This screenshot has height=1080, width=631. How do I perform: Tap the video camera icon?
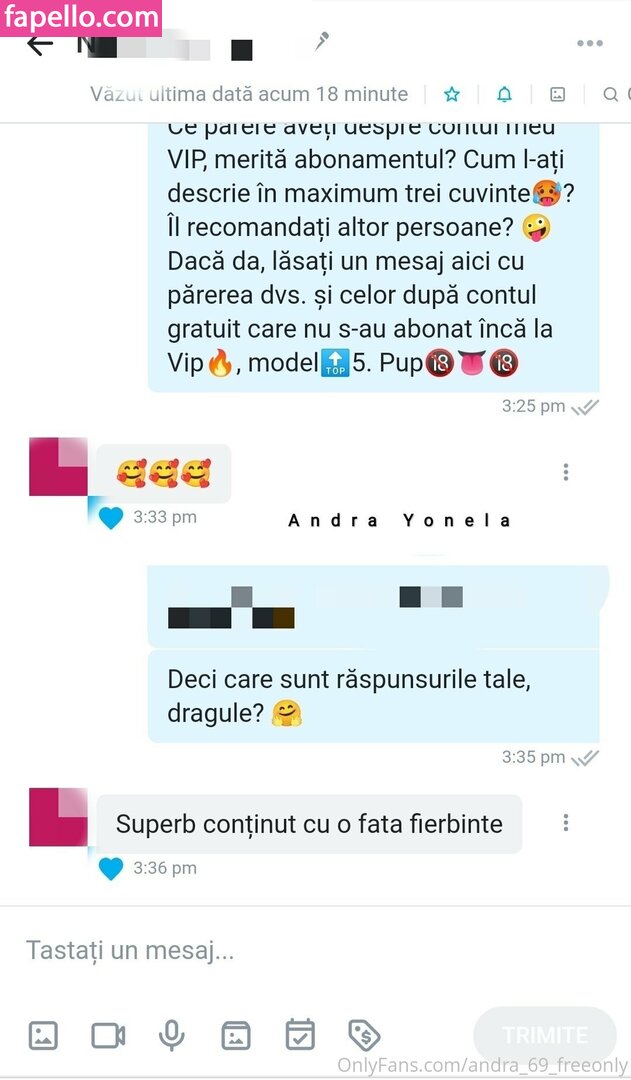108,1035
